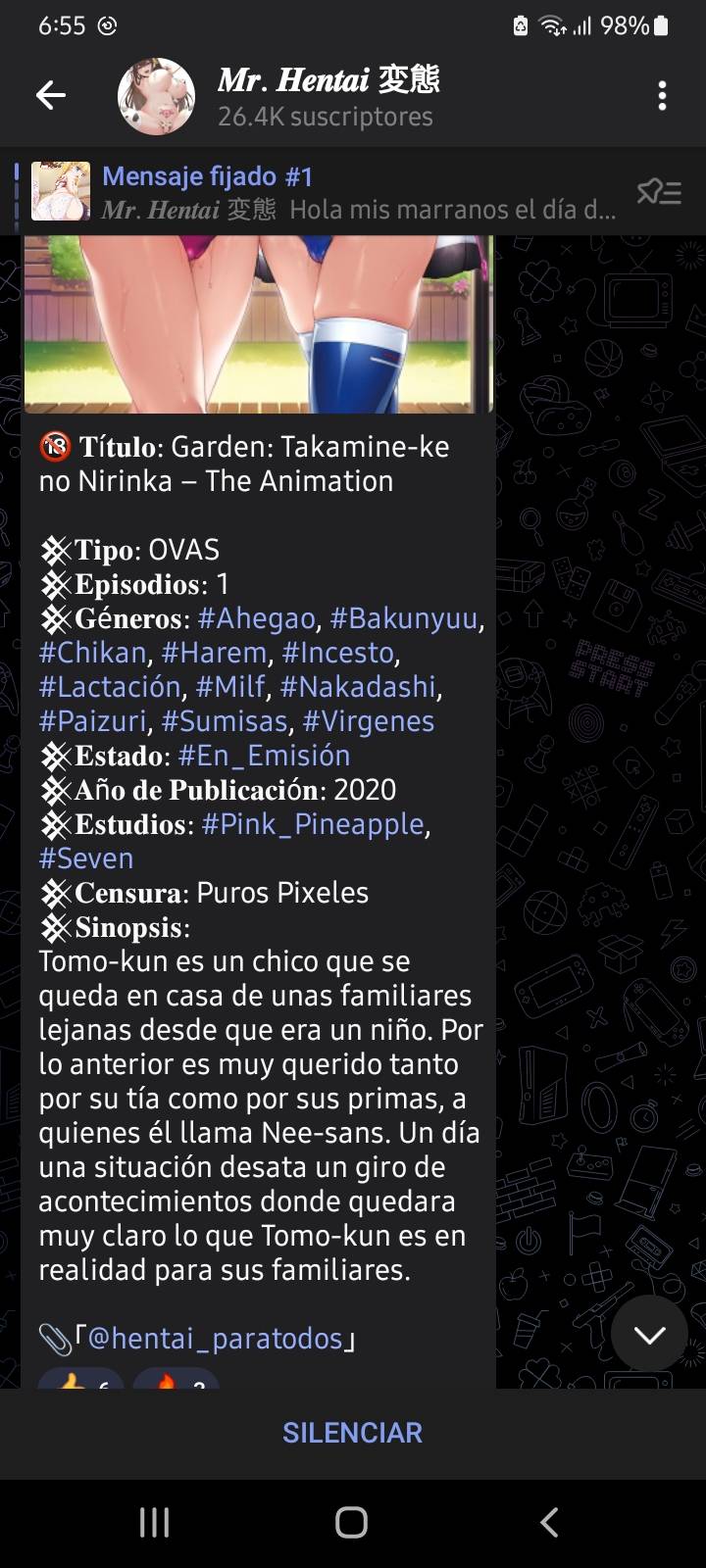
Task: Open the #Nakadashi hashtag
Action: click(x=358, y=687)
